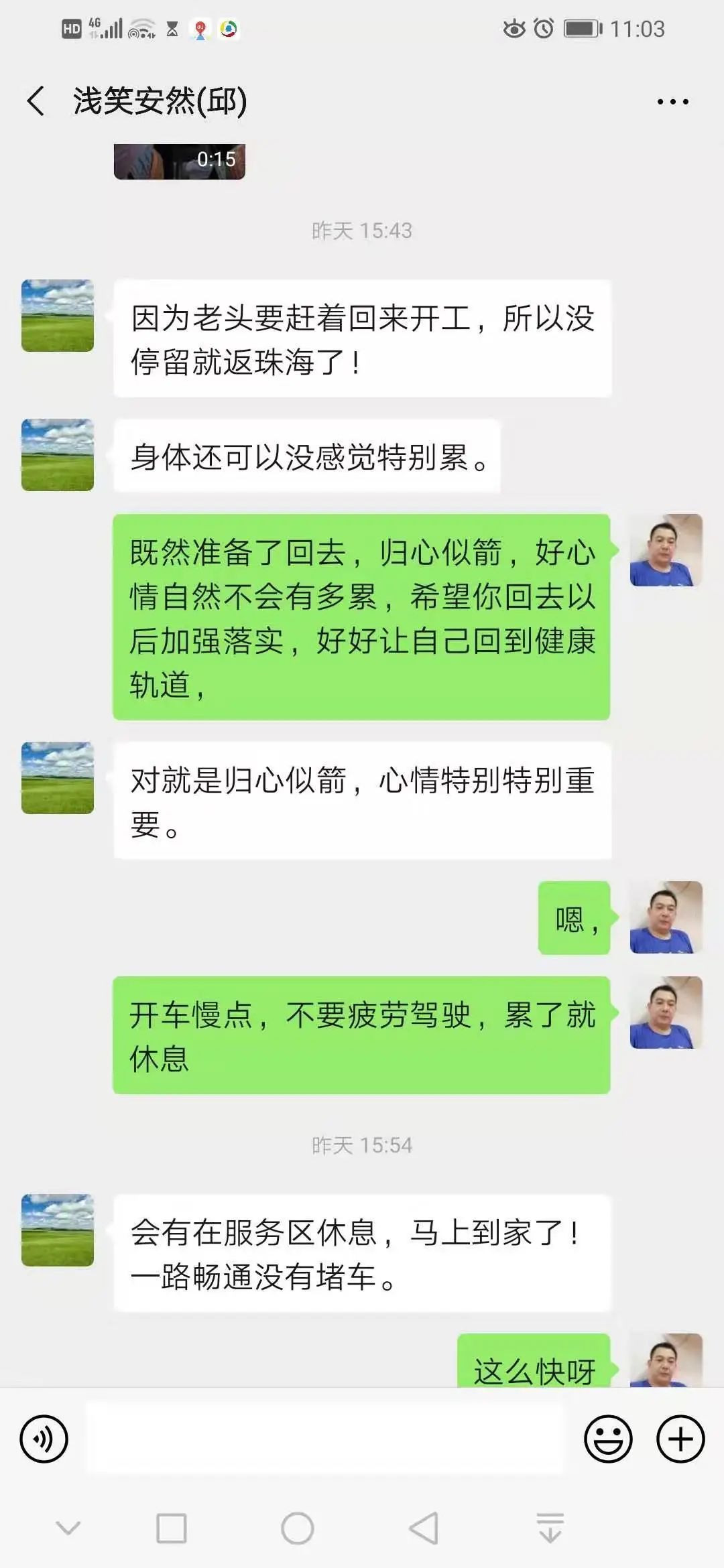
Task: Tap the chat title 浅笑安然(邱)
Action: [161, 101]
